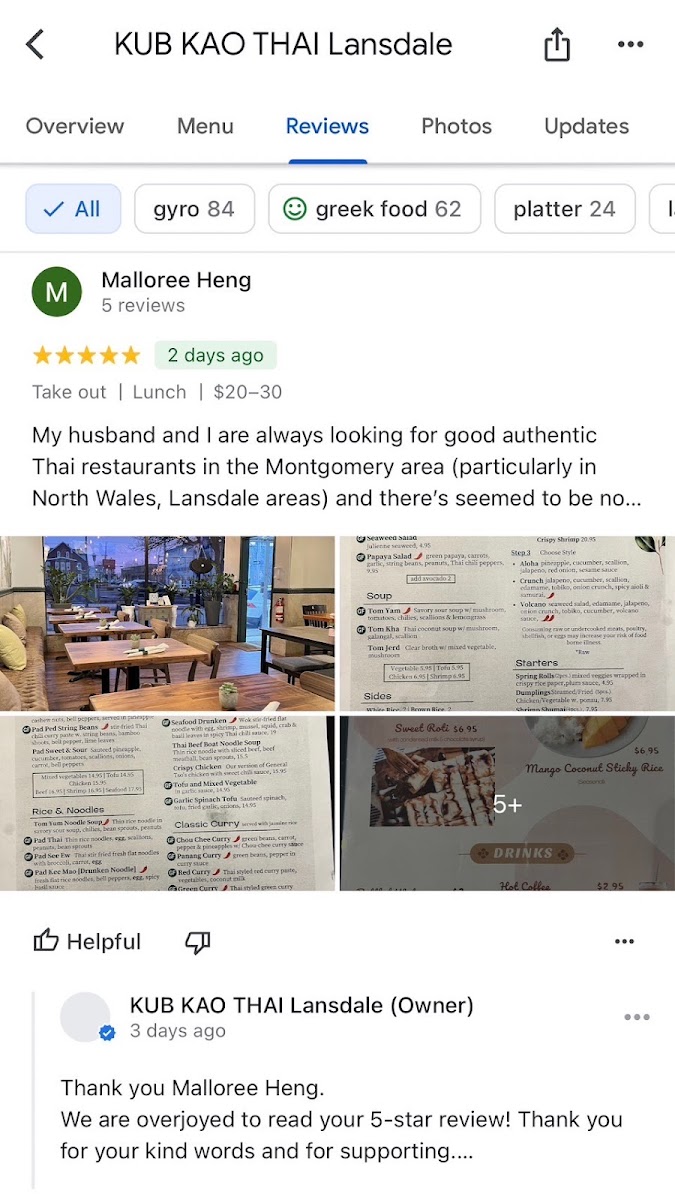Open the Soup and Starters menu photo
Image resolution: width=675 pixels, height=1200 pixels.
tap(507, 624)
